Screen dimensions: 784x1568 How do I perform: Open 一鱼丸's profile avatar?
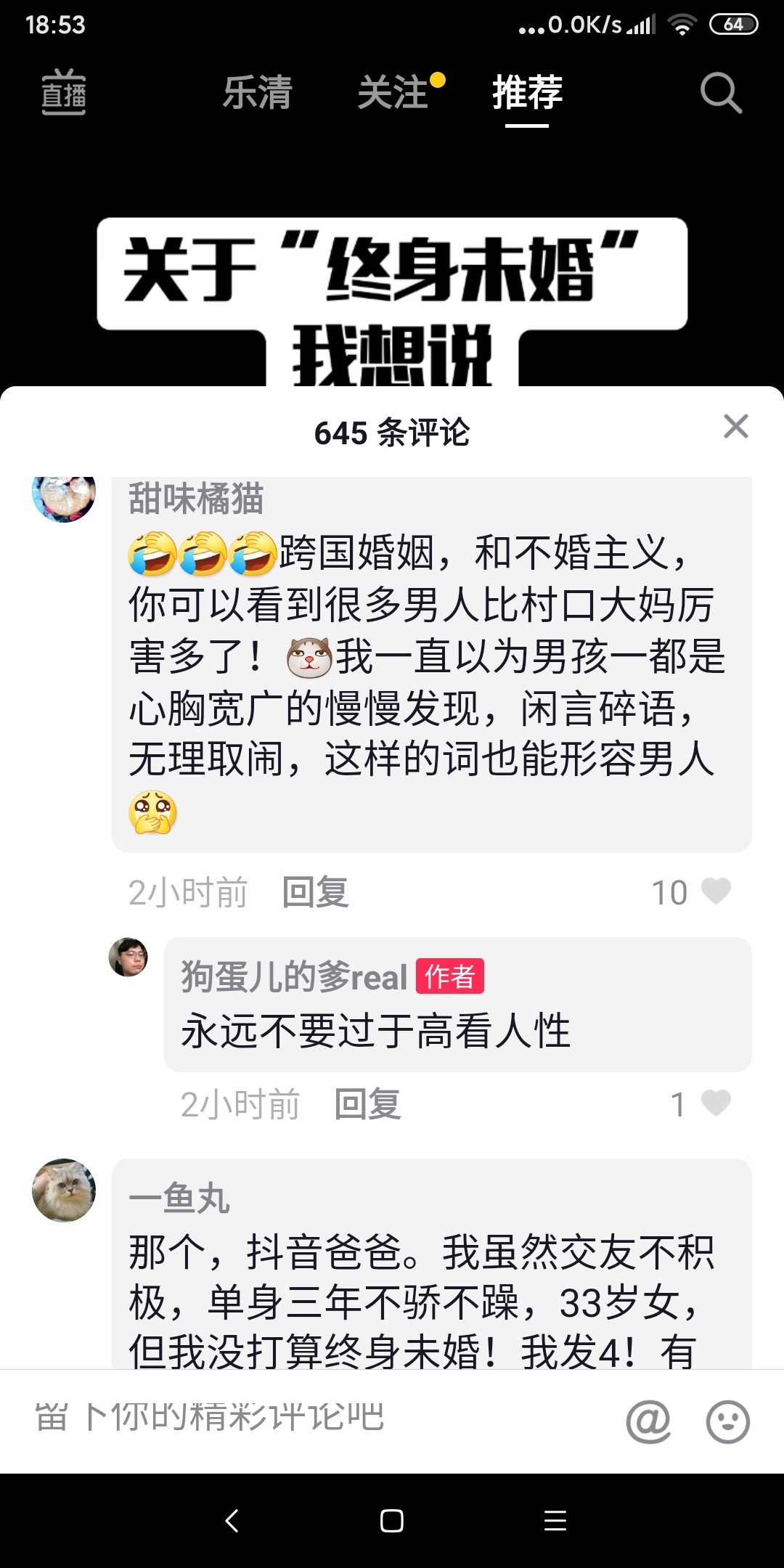point(64,1191)
